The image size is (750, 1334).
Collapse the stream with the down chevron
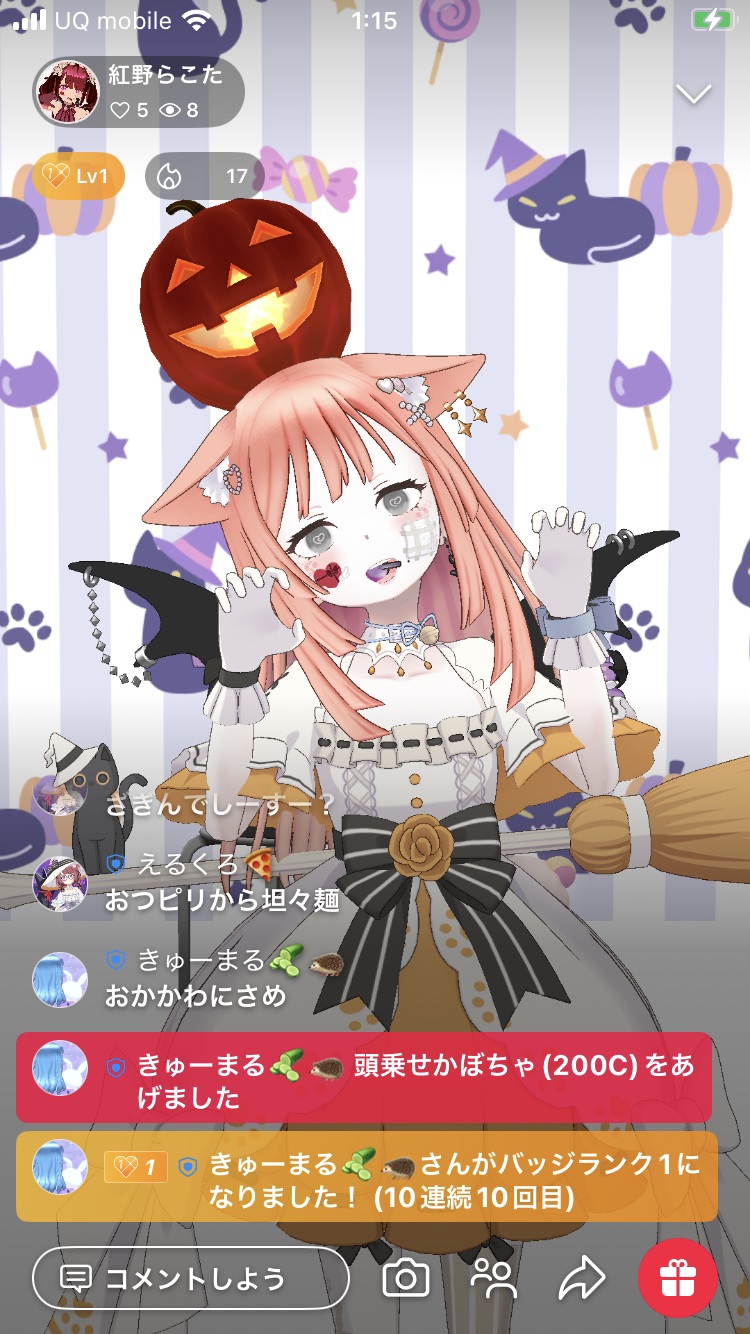[x=693, y=94]
